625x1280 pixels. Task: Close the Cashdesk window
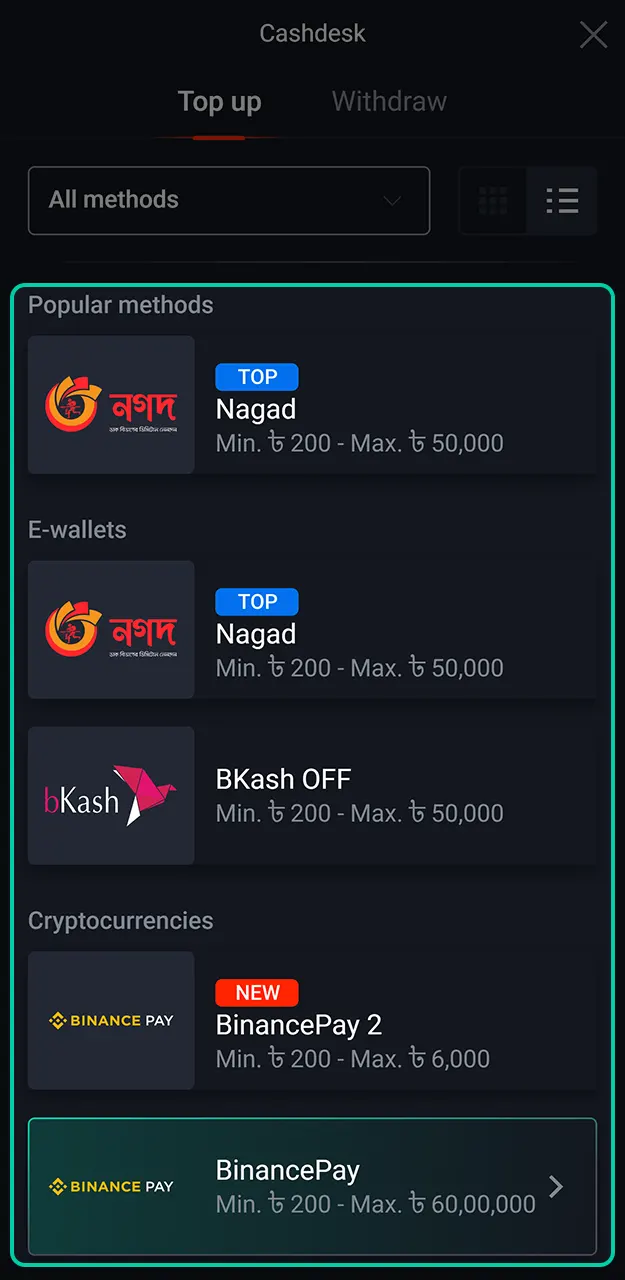[593, 35]
